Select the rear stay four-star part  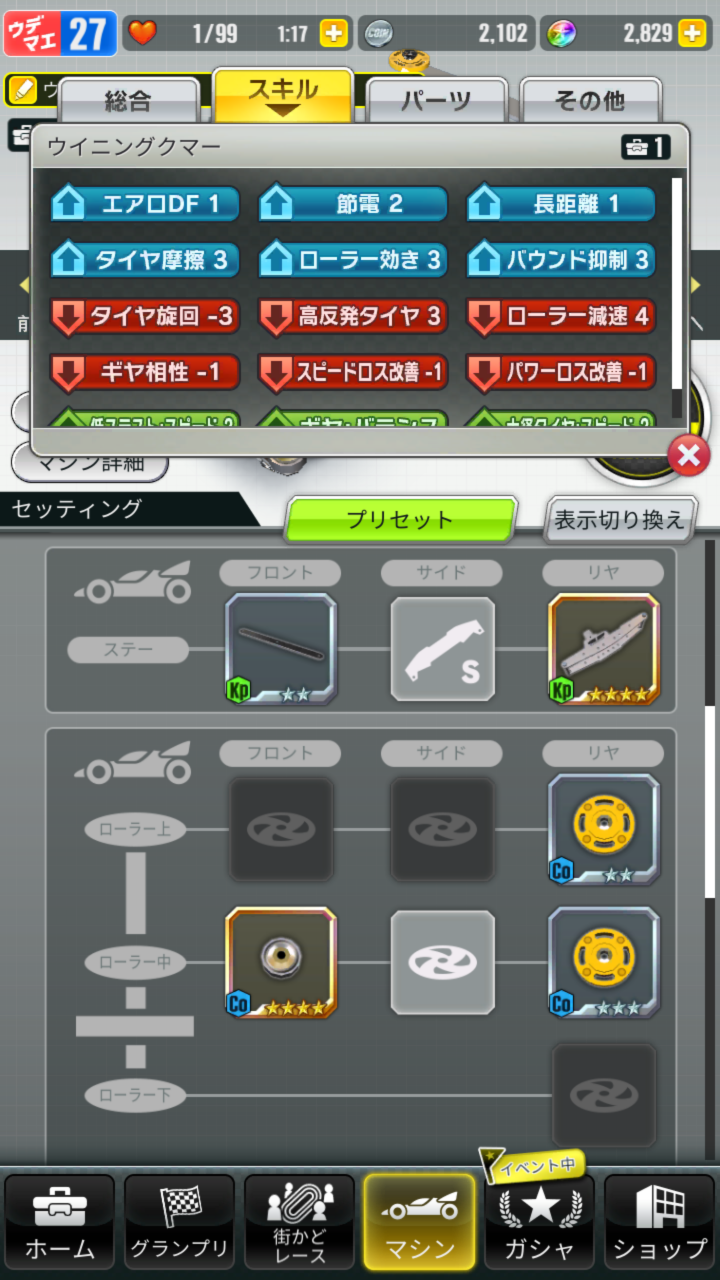pyautogui.click(x=604, y=649)
